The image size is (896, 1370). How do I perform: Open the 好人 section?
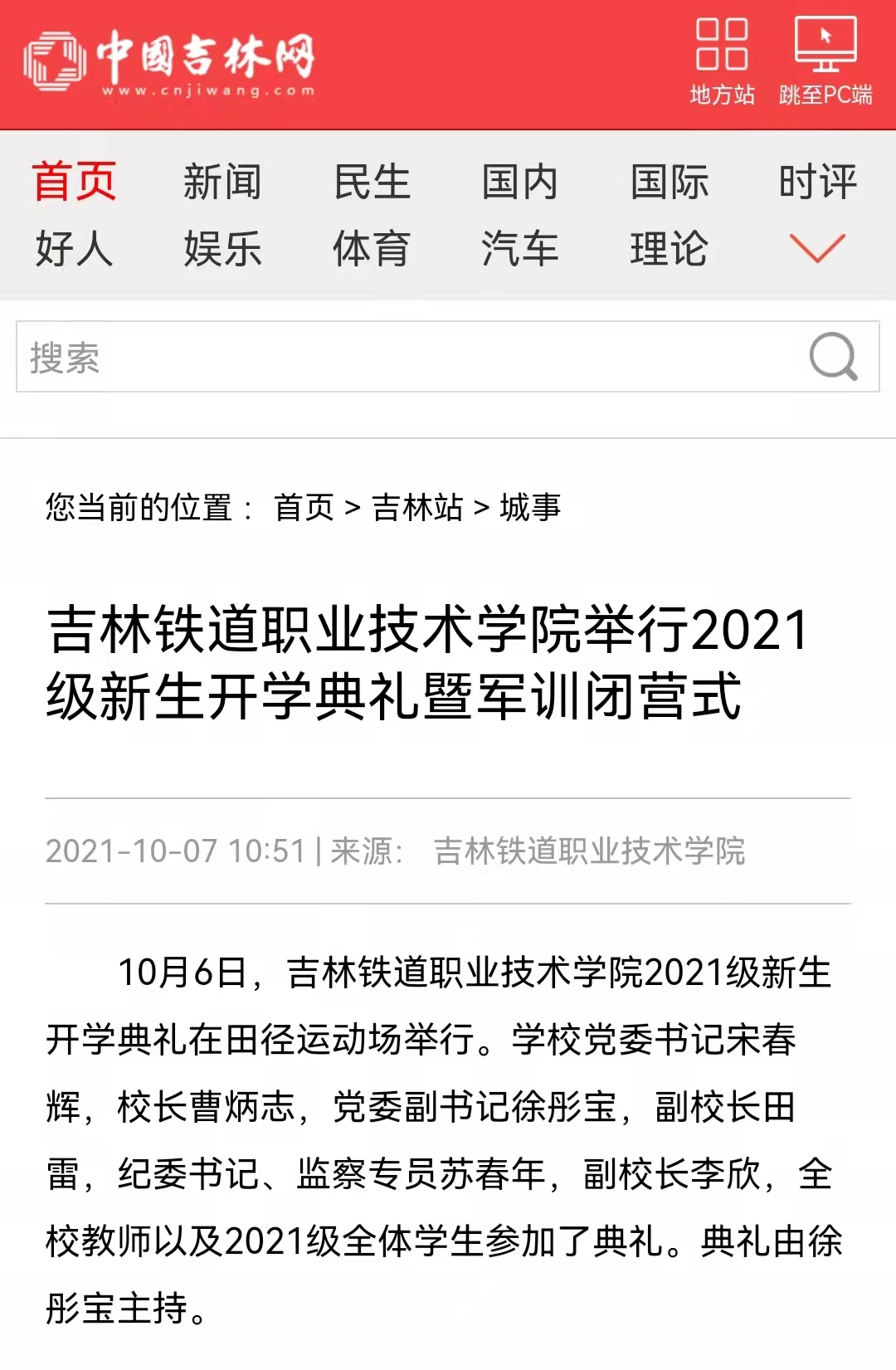(x=74, y=249)
